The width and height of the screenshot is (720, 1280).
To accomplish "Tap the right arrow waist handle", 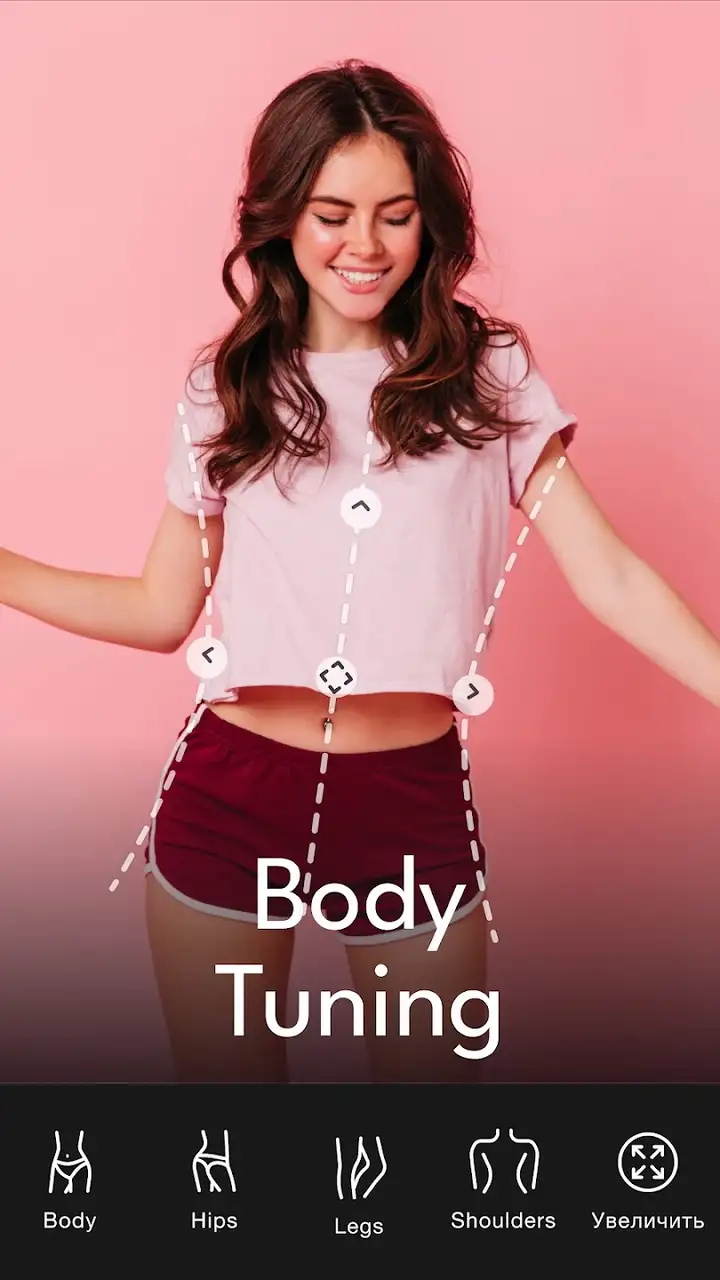I will click(x=473, y=694).
